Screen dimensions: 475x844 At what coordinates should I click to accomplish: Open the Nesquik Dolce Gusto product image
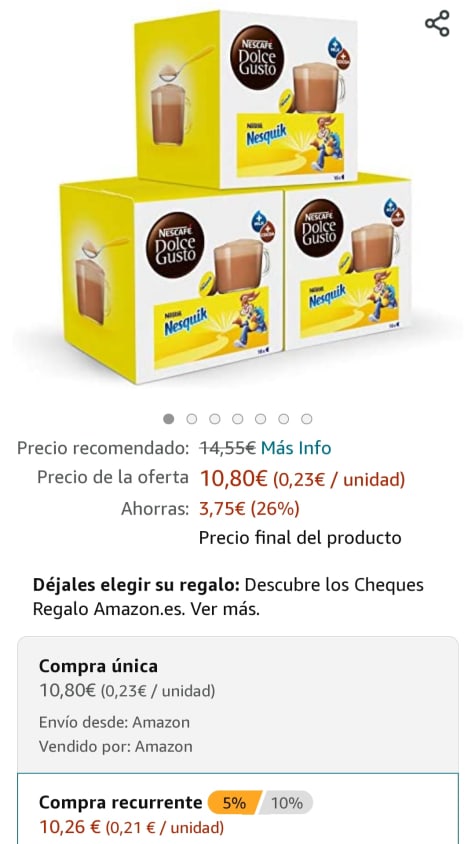point(236,197)
